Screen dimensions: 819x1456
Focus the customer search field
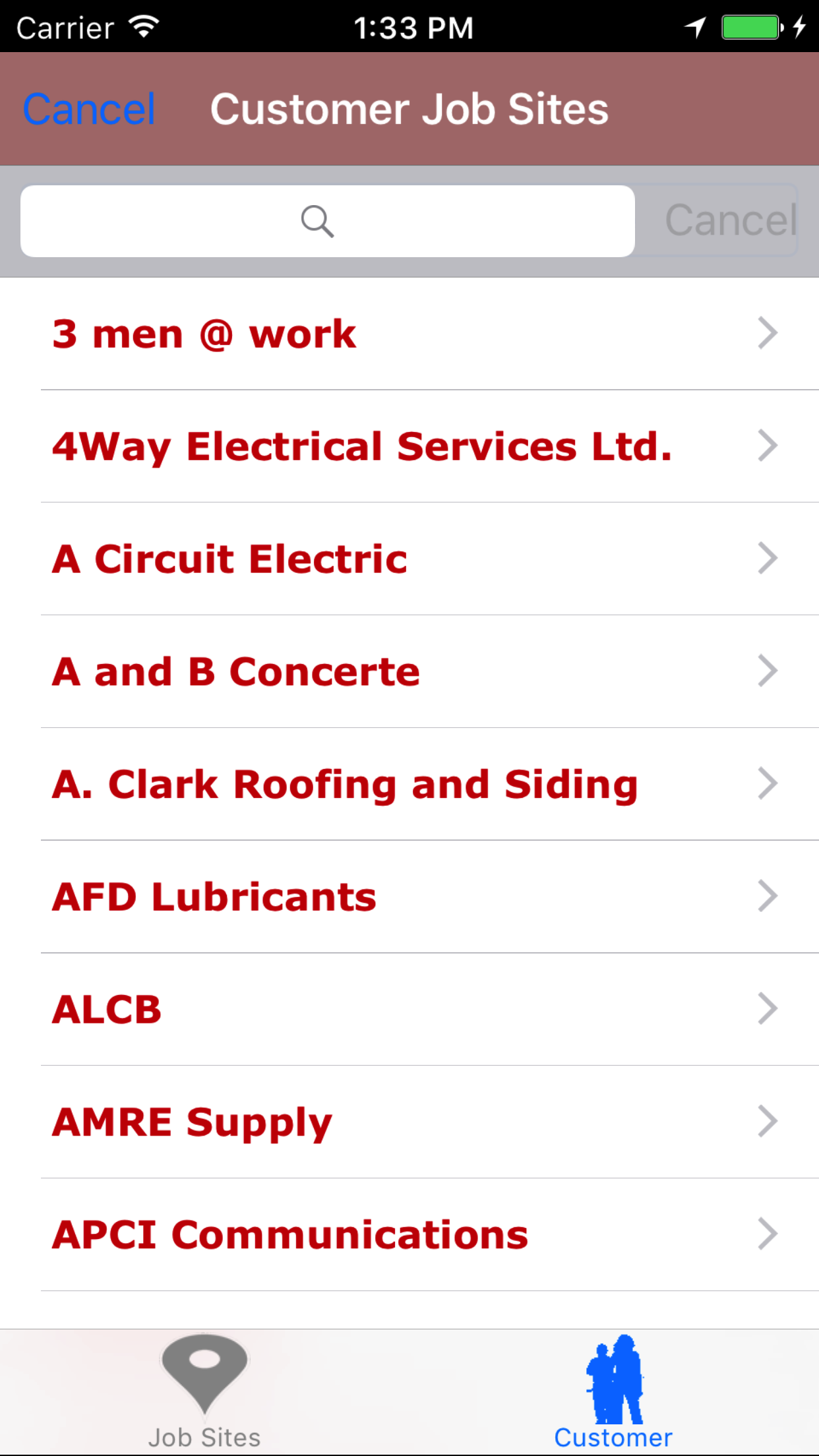coord(327,221)
